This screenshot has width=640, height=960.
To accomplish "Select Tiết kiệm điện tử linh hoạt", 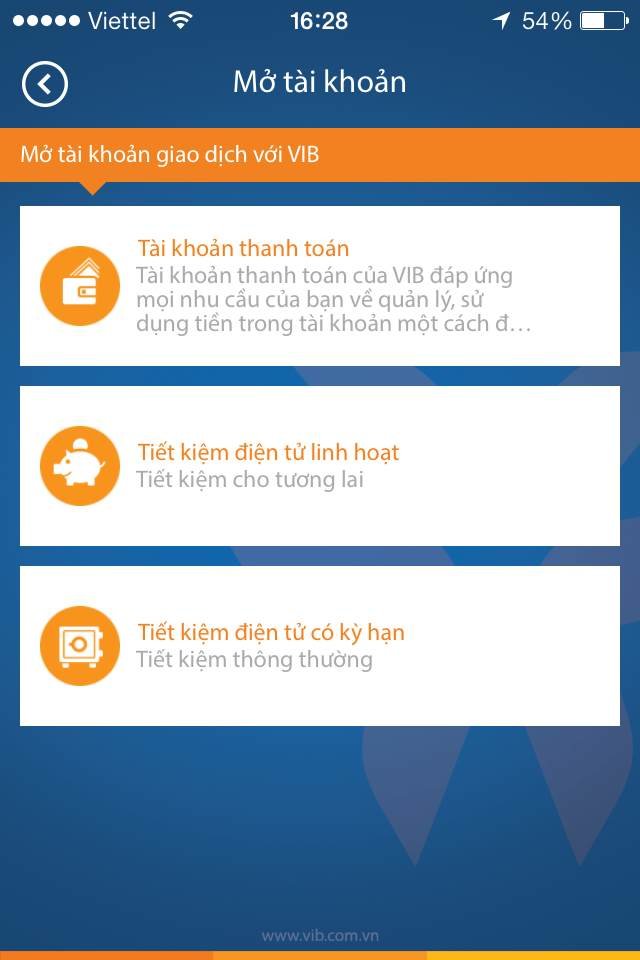I will click(x=320, y=466).
